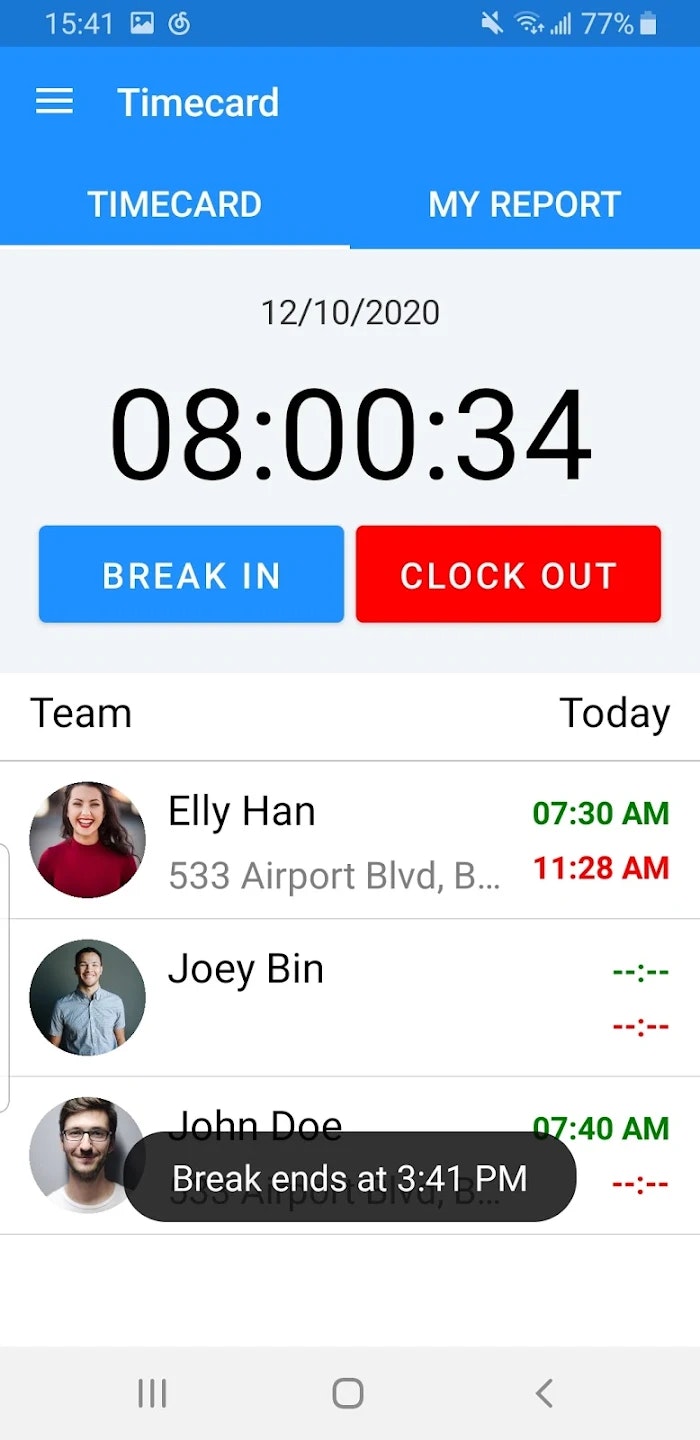Open the recent apps view
This screenshot has width=700, height=1440.
(x=152, y=1393)
